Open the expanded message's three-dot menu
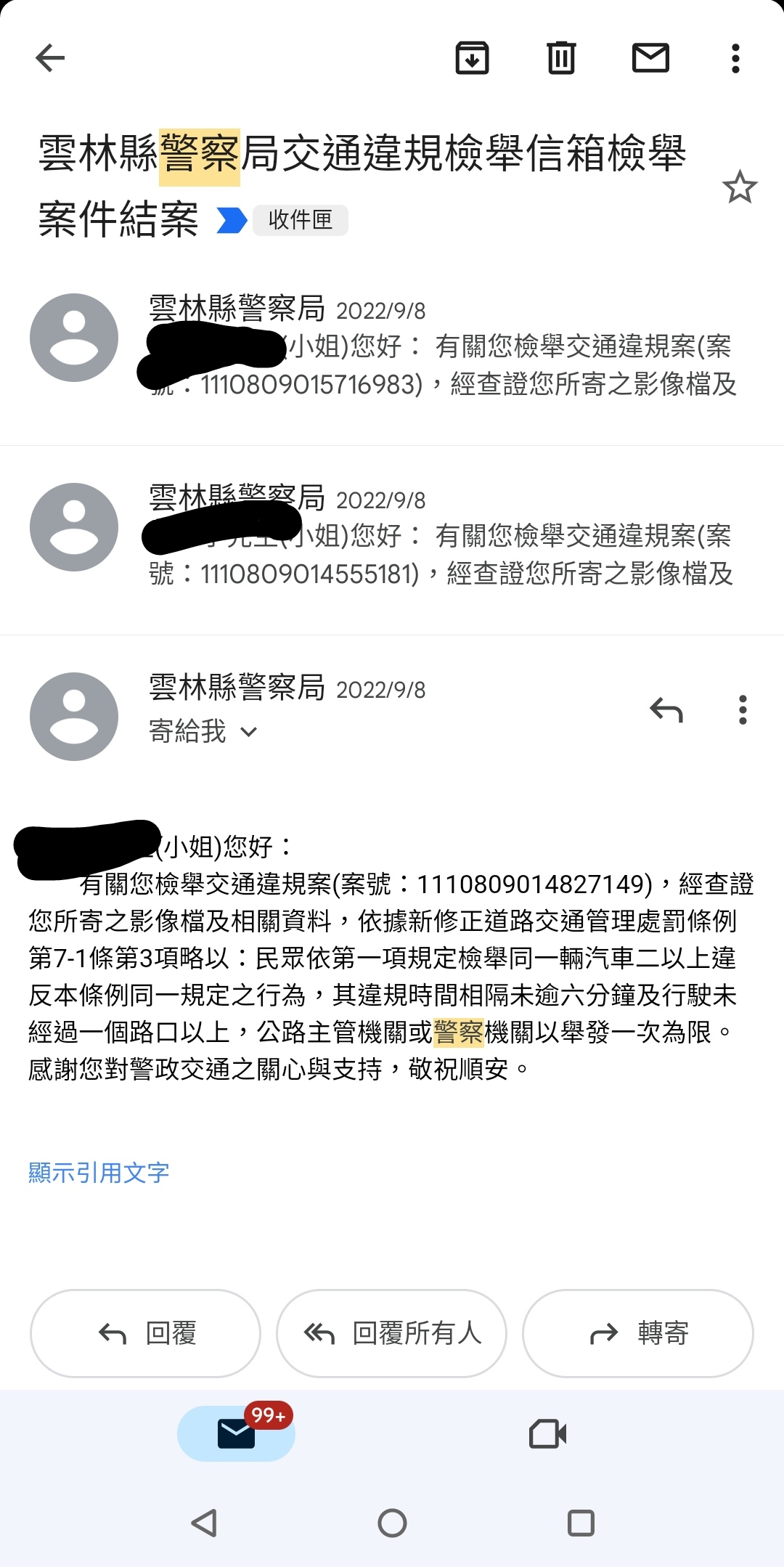 [x=742, y=709]
